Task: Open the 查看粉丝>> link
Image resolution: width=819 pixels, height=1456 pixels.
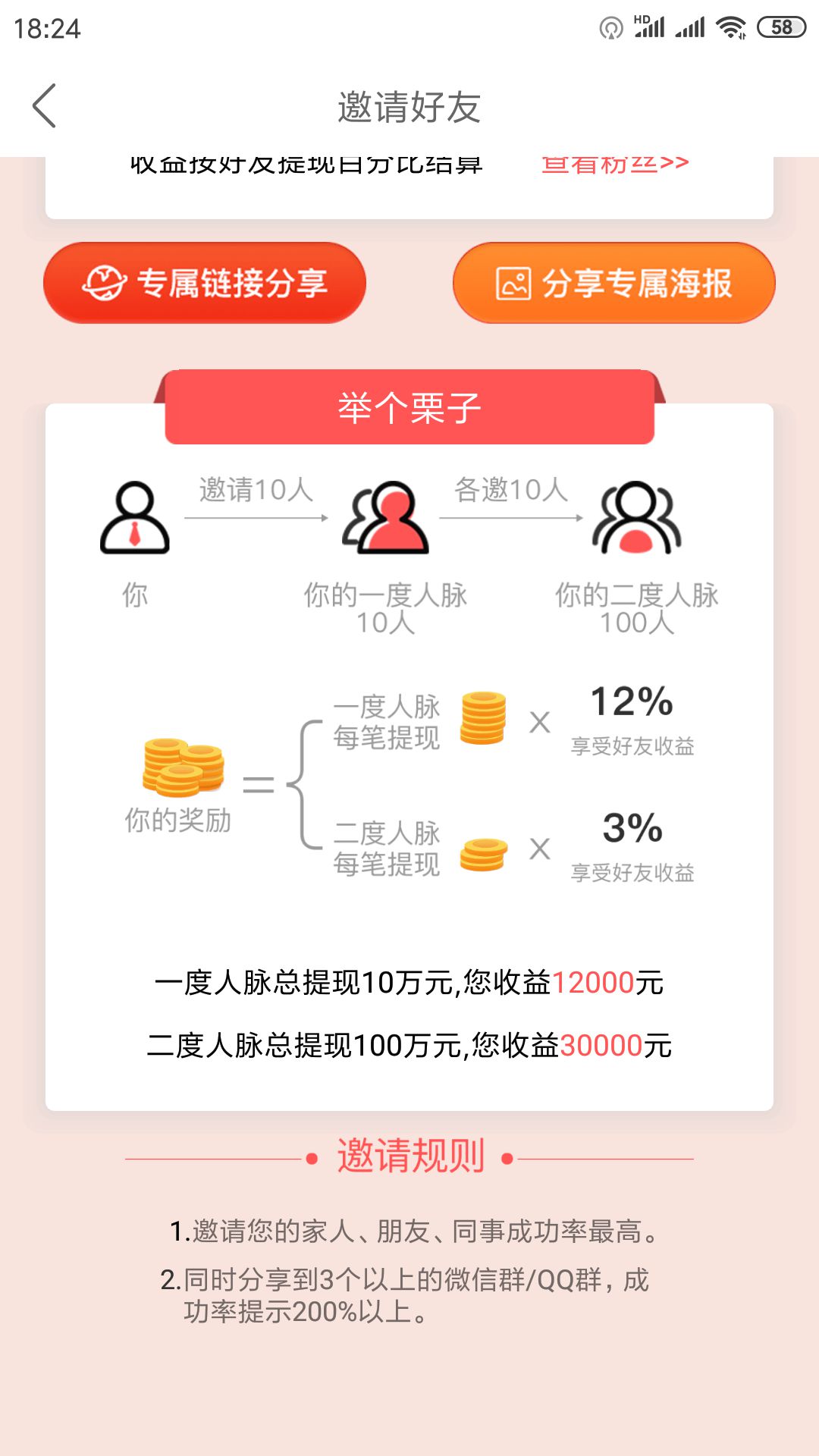Action: (614, 165)
